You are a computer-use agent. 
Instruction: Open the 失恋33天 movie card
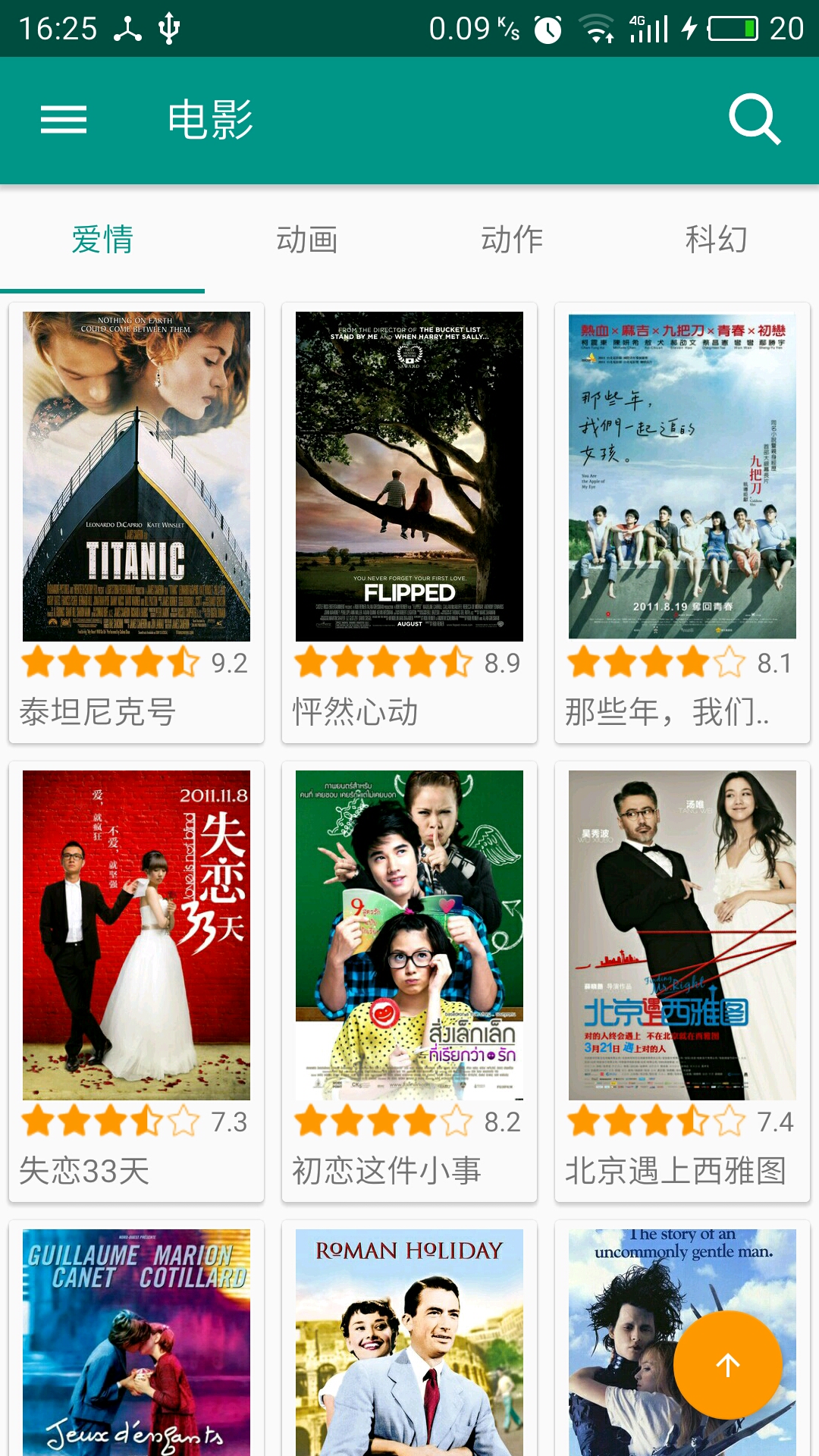pyautogui.click(x=136, y=981)
